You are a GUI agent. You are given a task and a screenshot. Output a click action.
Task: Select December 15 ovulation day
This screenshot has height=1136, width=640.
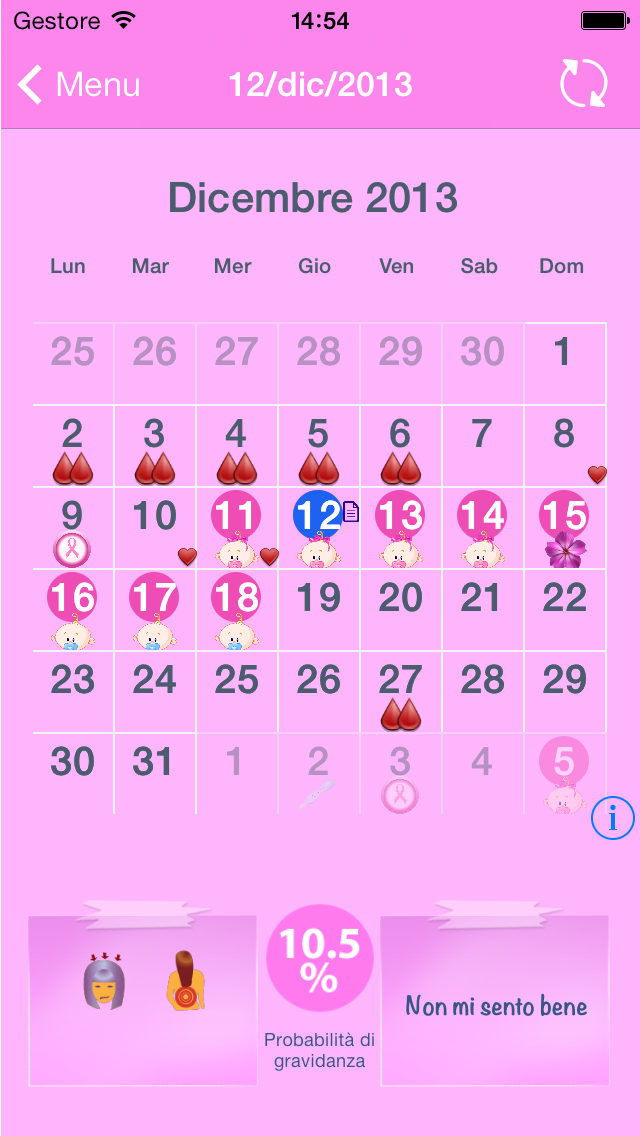[564, 527]
